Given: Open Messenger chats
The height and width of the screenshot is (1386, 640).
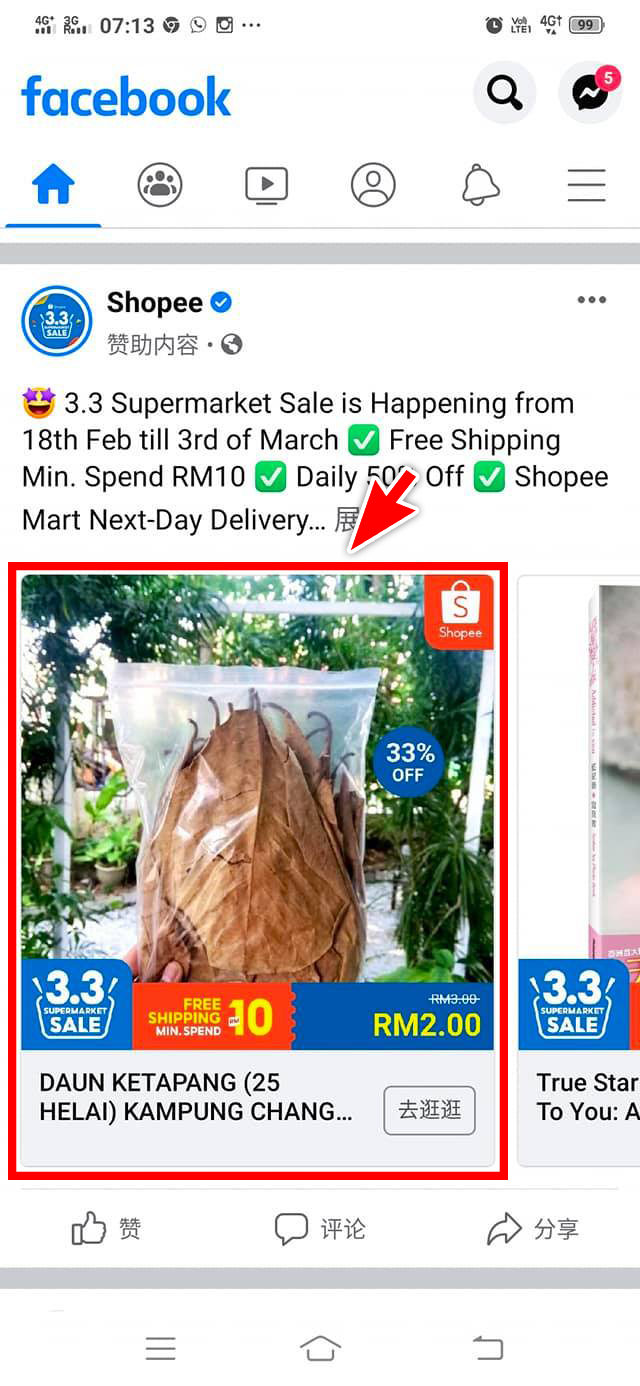Looking at the screenshot, I should tap(590, 93).
